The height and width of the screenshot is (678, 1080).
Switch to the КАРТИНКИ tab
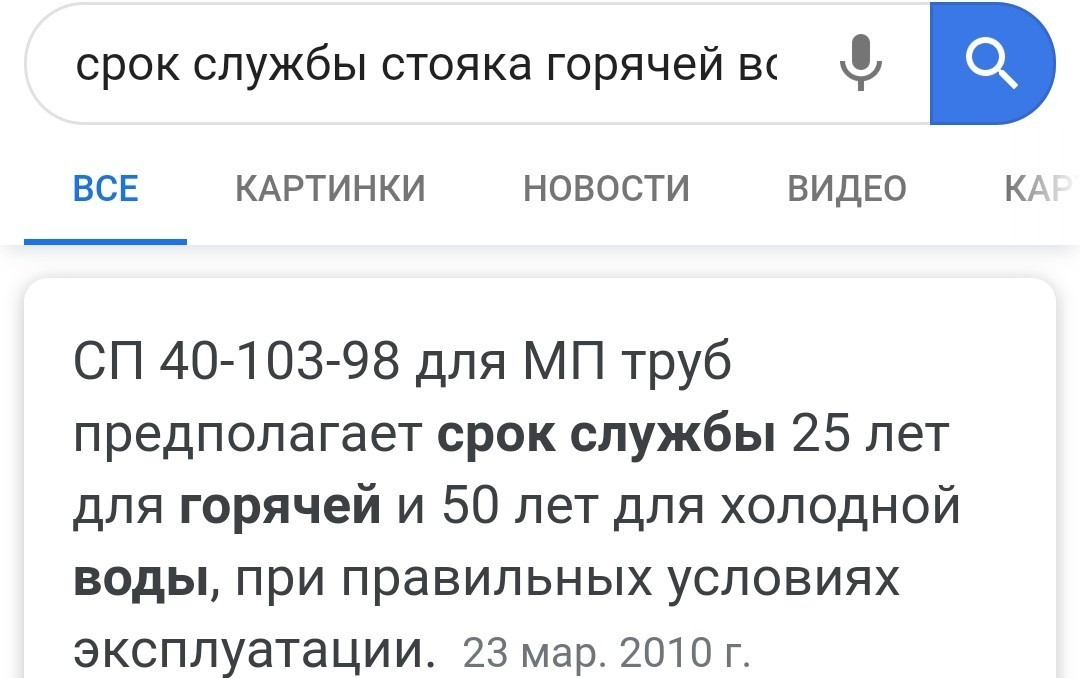[x=330, y=188]
